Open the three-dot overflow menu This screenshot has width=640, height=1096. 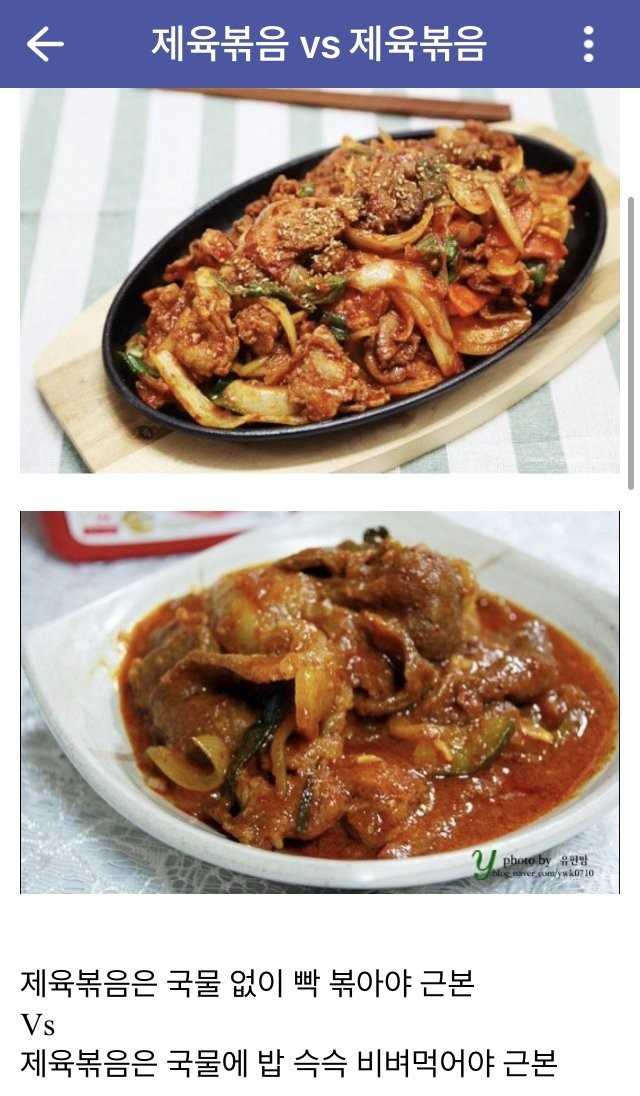[x=588, y=44]
